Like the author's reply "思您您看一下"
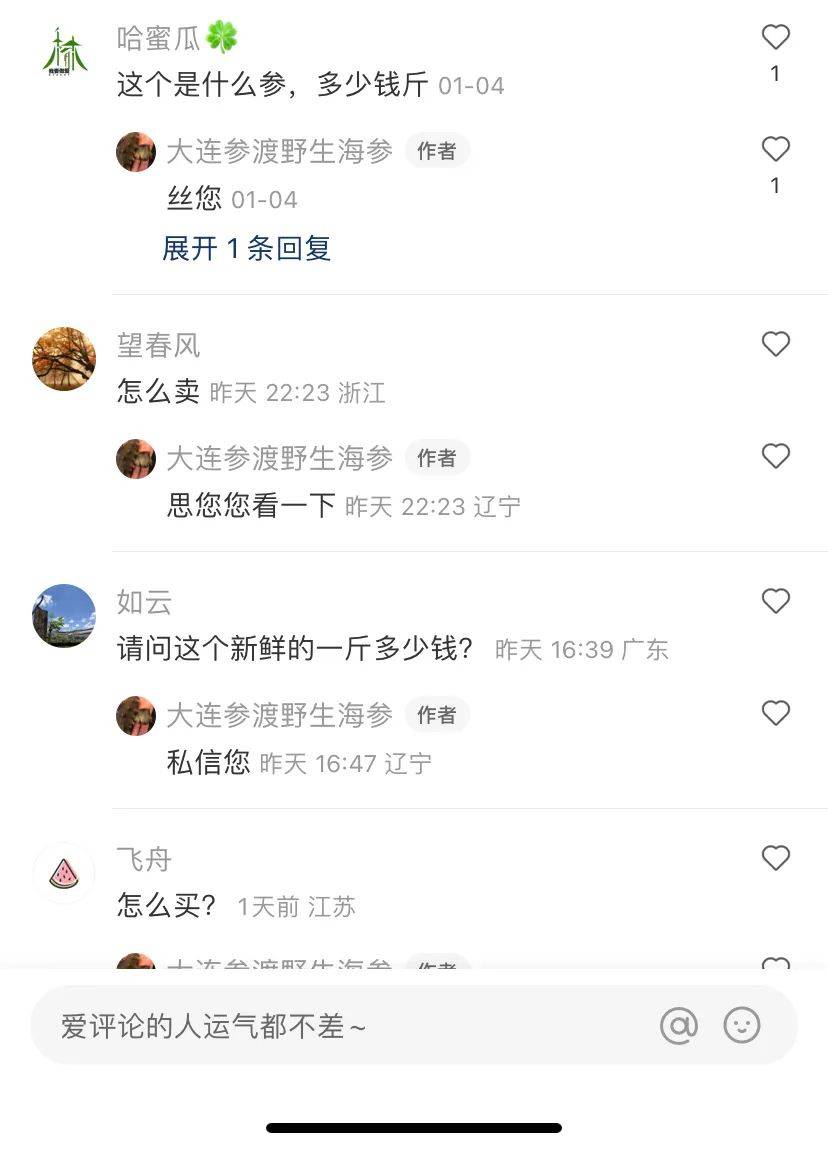This screenshot has width=828, height=1149. click(x=775, y=457)
